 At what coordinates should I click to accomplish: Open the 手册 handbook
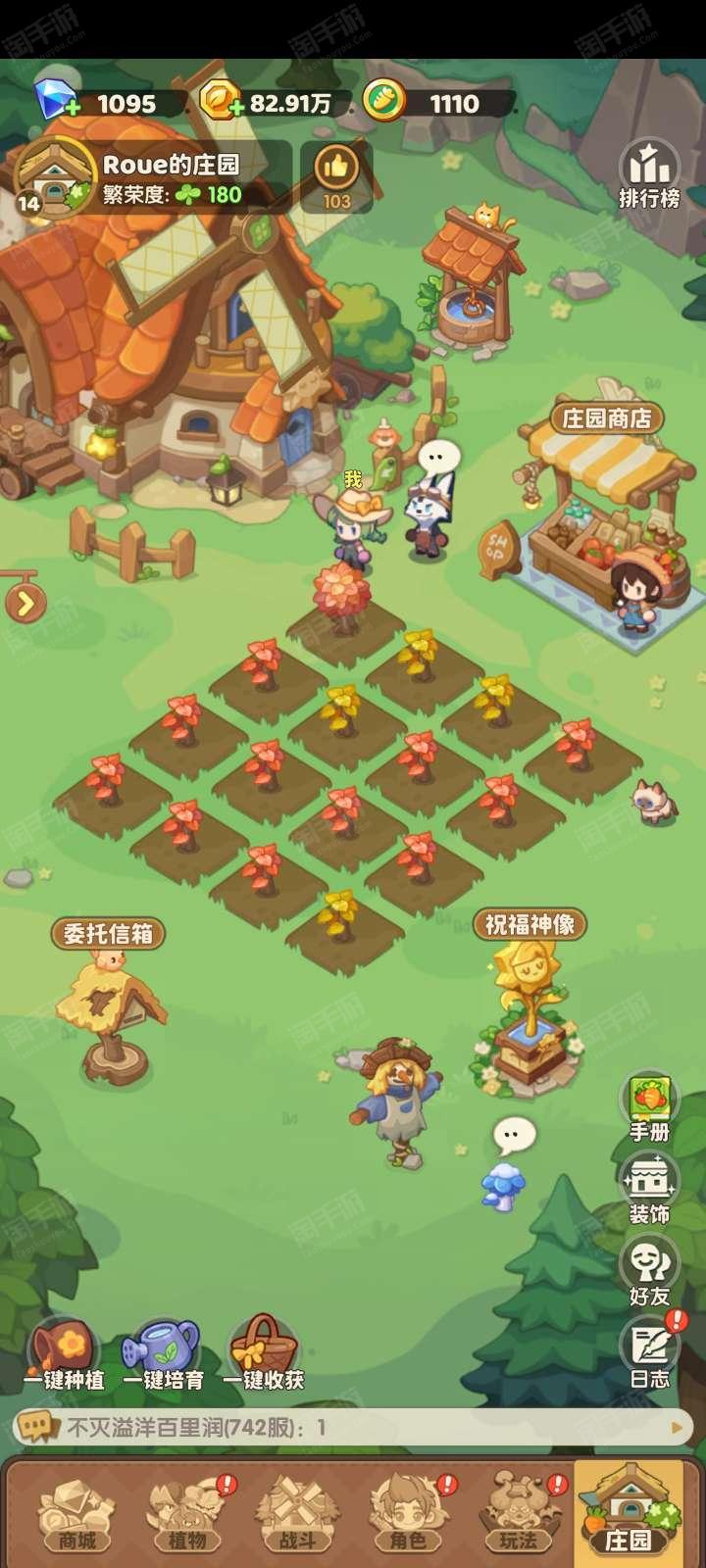pos(649,1107)
